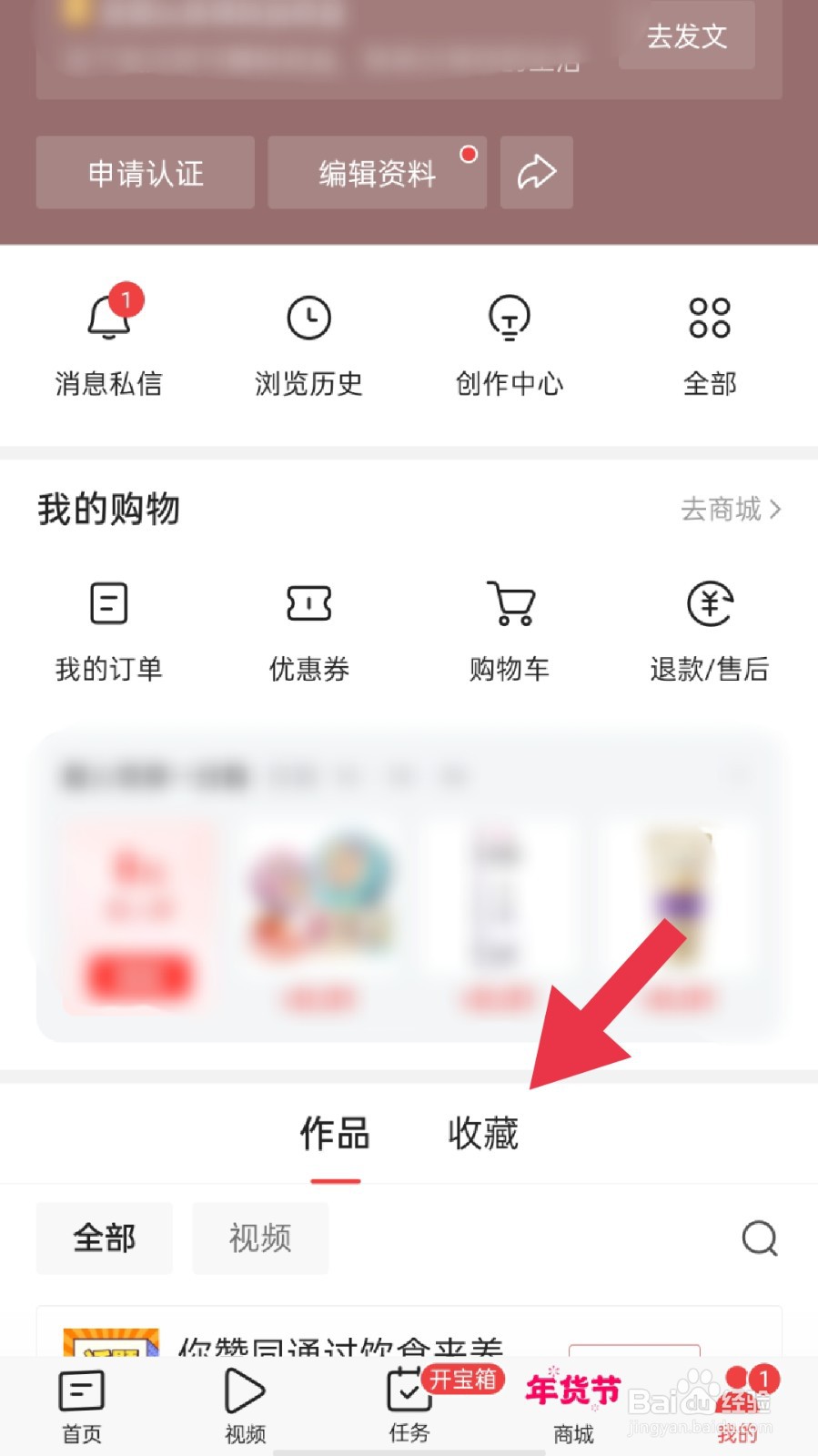Open the 编辑资料 profile editor
This screenshot has height=1456, width=818.
(x=377, y=173)
